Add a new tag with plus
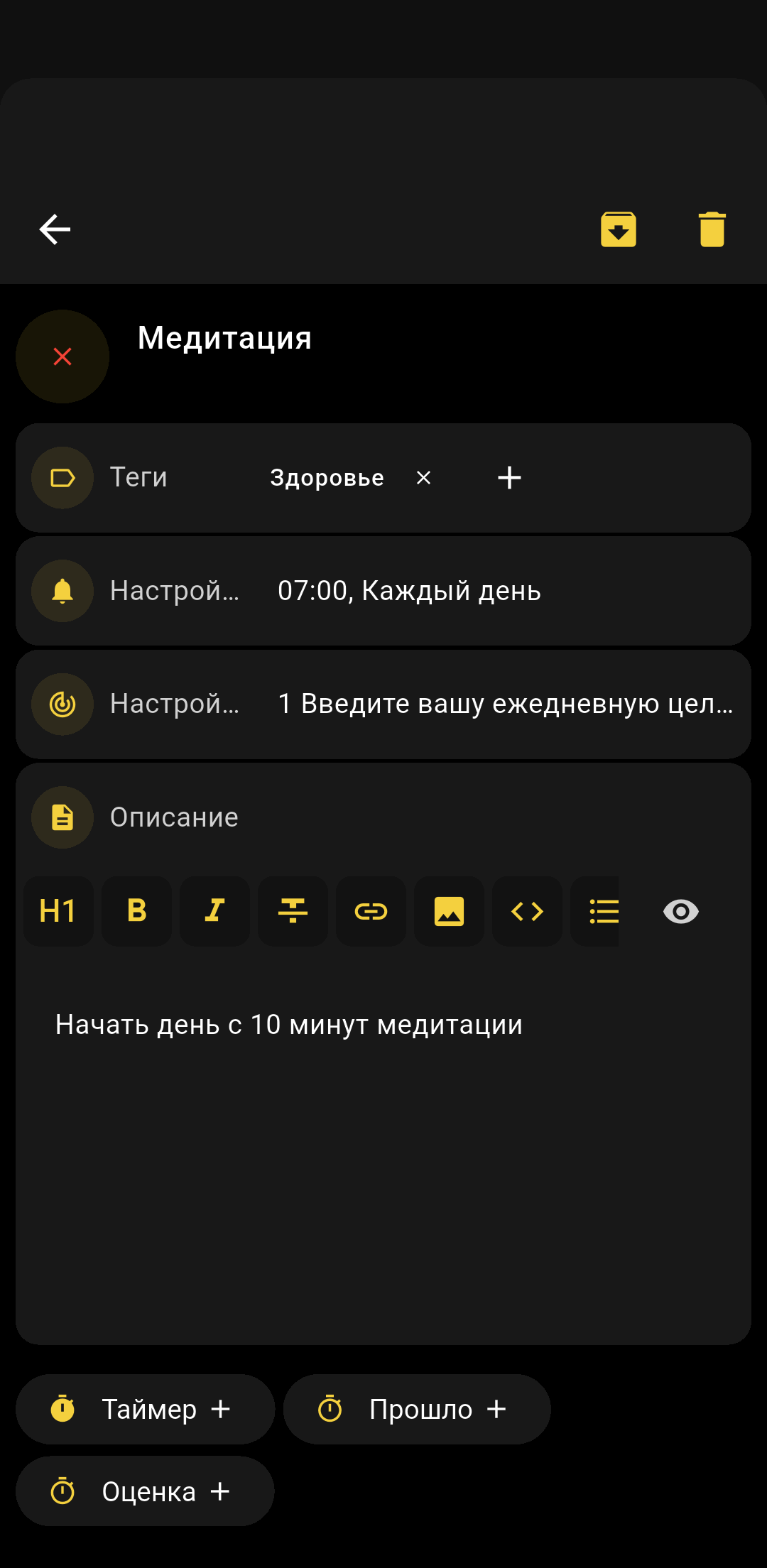Viewport: 767px width, 1568px height. (509, 478)
